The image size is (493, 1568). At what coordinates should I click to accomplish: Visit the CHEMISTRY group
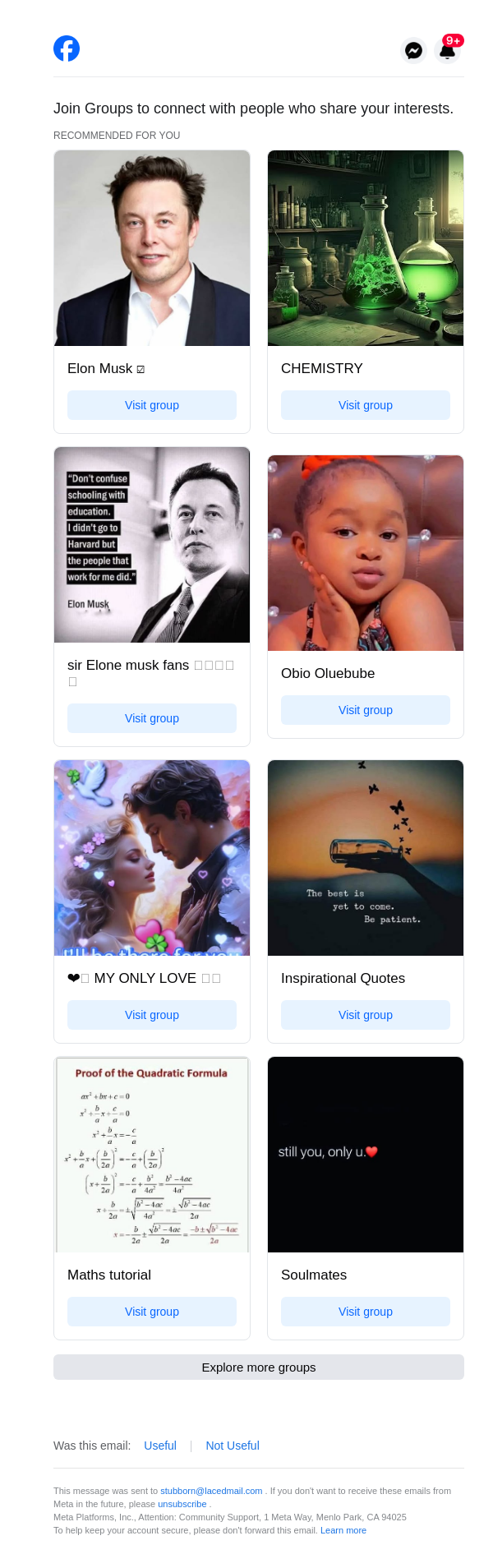[366, 405]
